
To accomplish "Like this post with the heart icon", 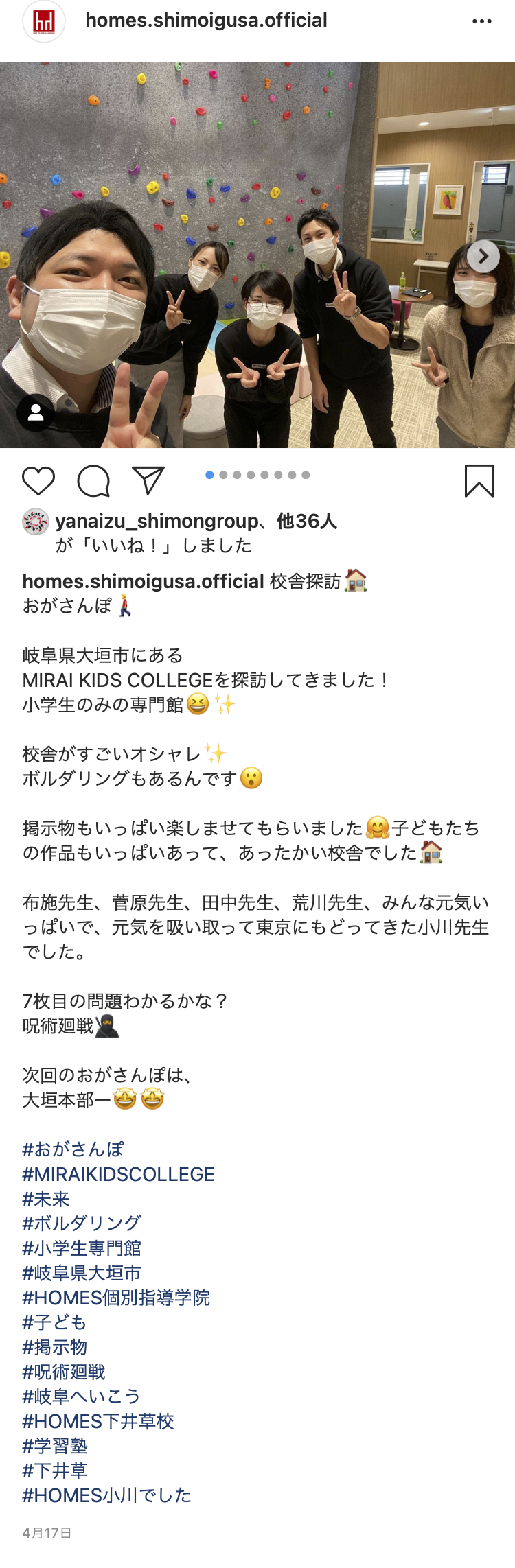I will [x=38, y=480].
